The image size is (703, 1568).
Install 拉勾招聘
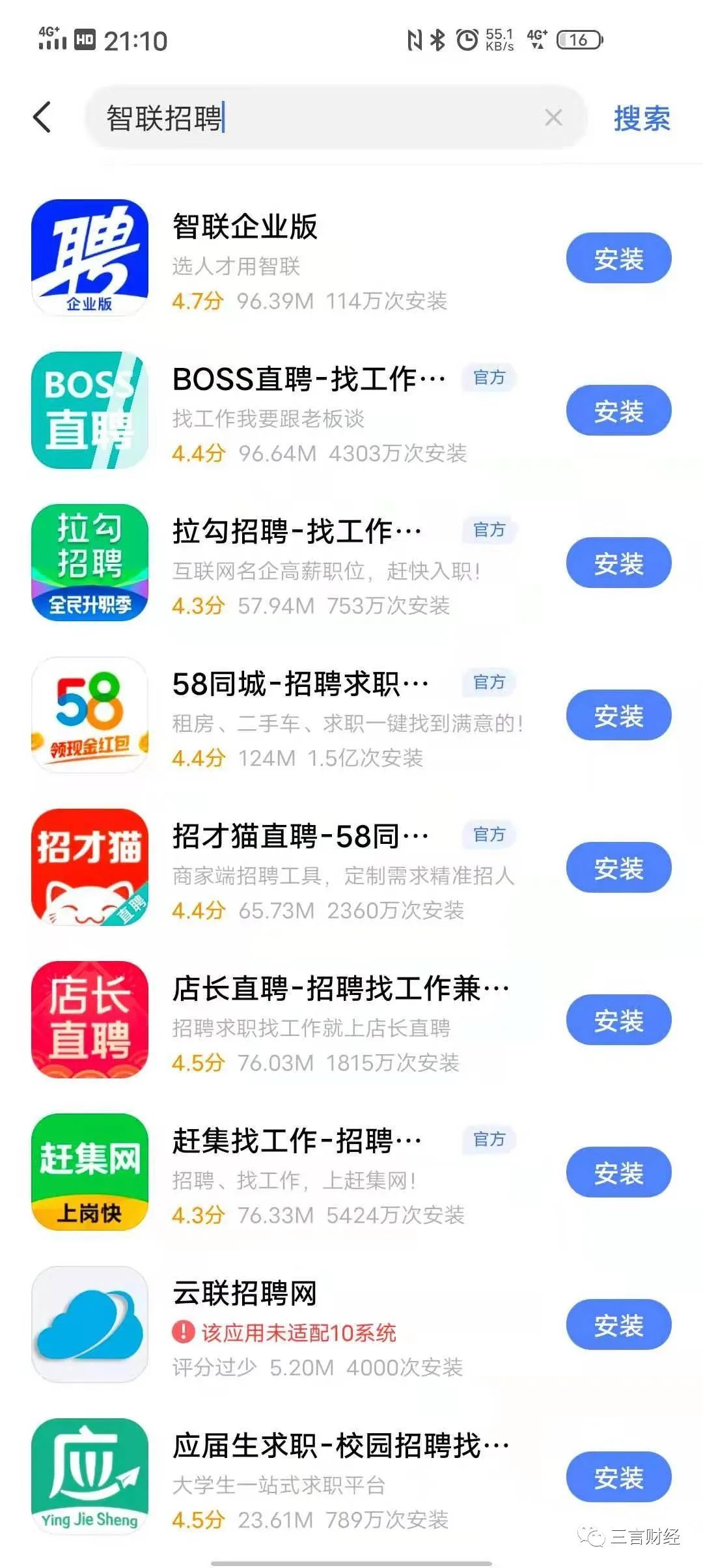click(618, 563)
